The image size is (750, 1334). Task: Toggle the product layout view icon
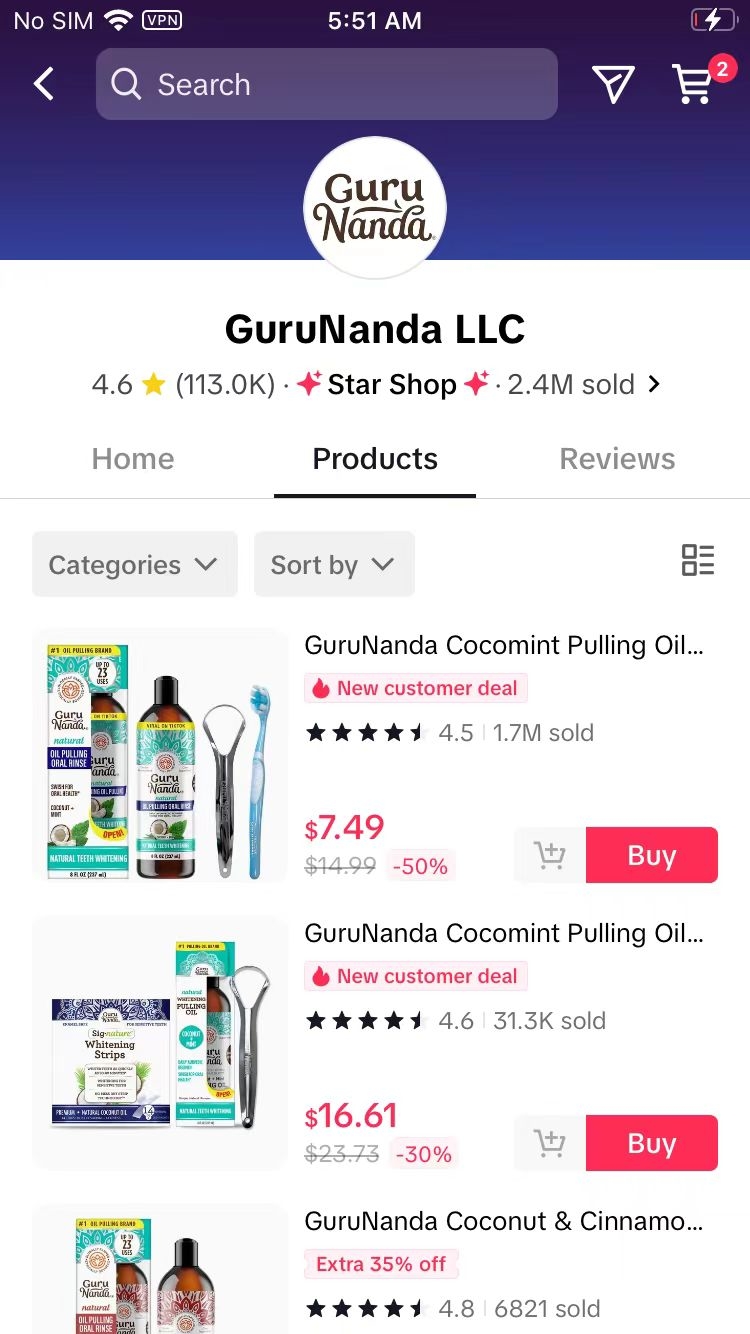click(x=697, y=560)
